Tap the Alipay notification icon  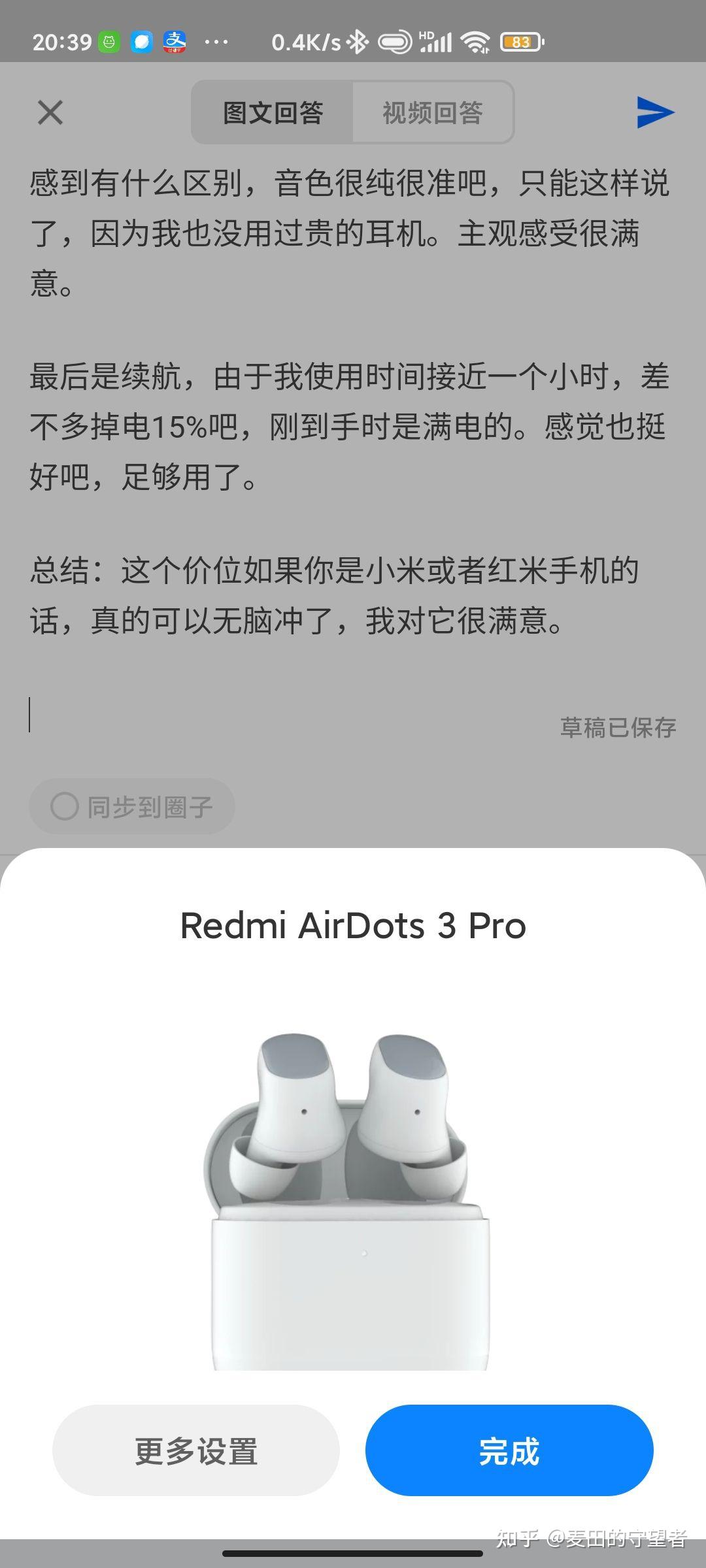point(174,41)
